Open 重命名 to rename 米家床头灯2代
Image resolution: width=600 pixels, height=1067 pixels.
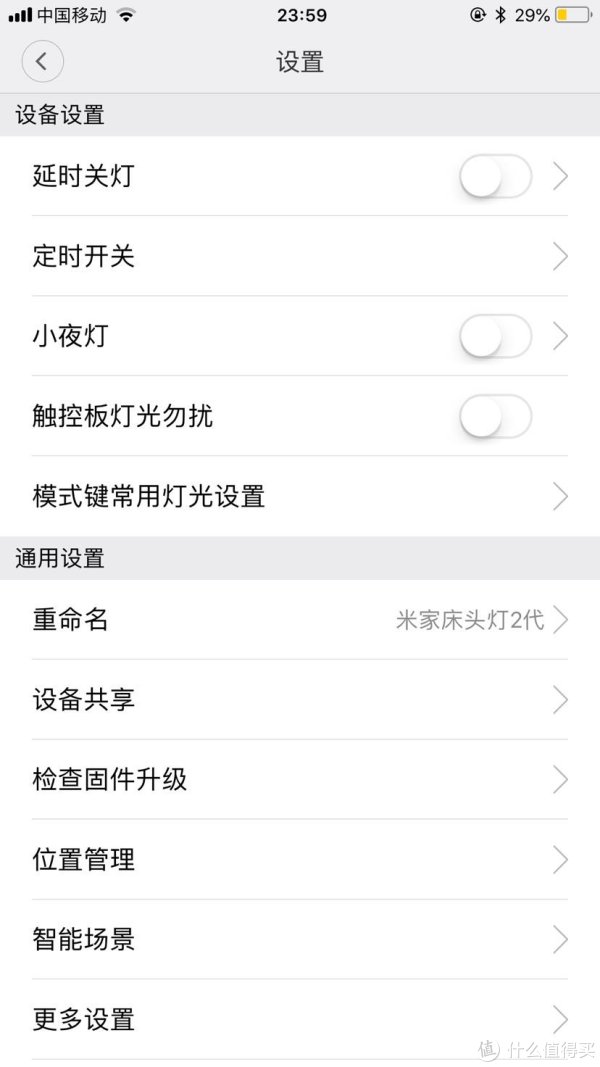[x=300, y=619]
